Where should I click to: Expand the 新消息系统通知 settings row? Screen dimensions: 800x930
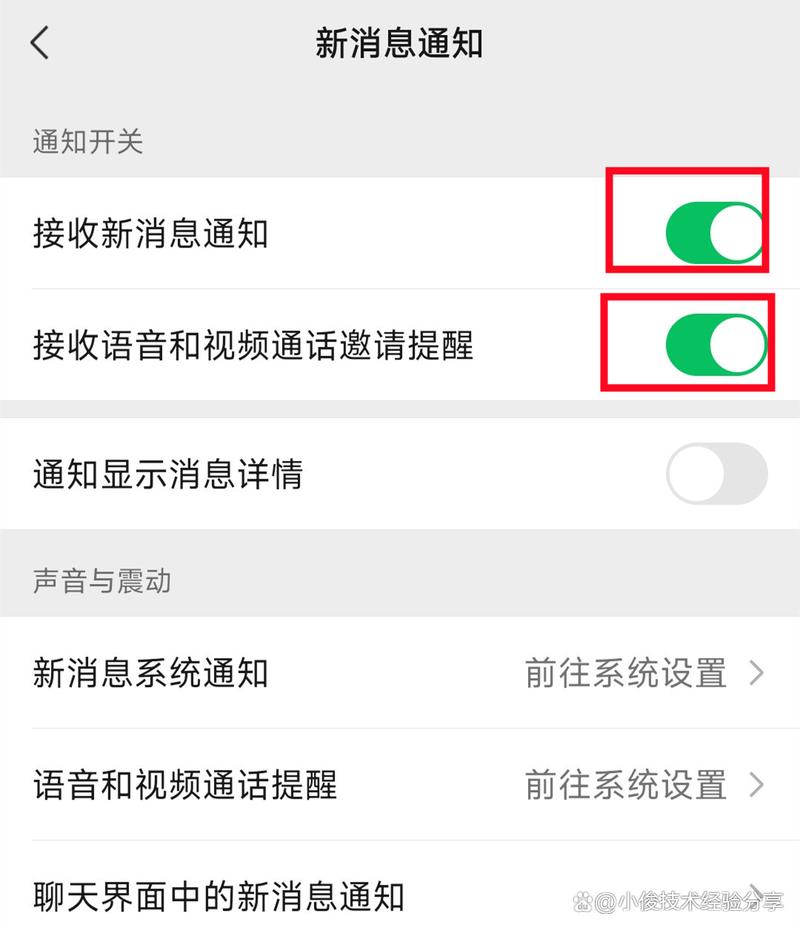pos(400,673)
